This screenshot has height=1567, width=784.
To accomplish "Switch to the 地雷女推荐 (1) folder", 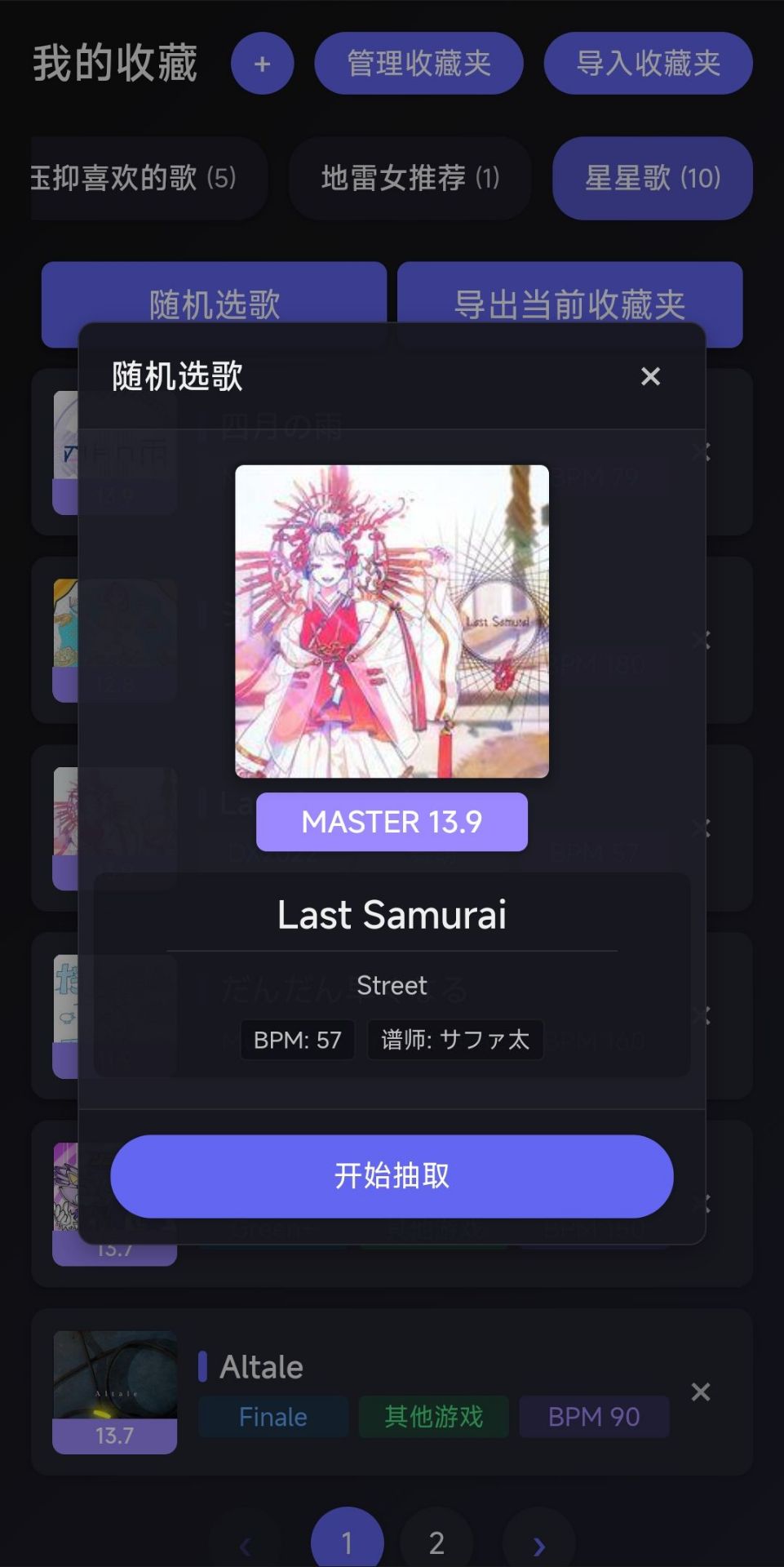I will pyautogui.click(x=410, y=177).
